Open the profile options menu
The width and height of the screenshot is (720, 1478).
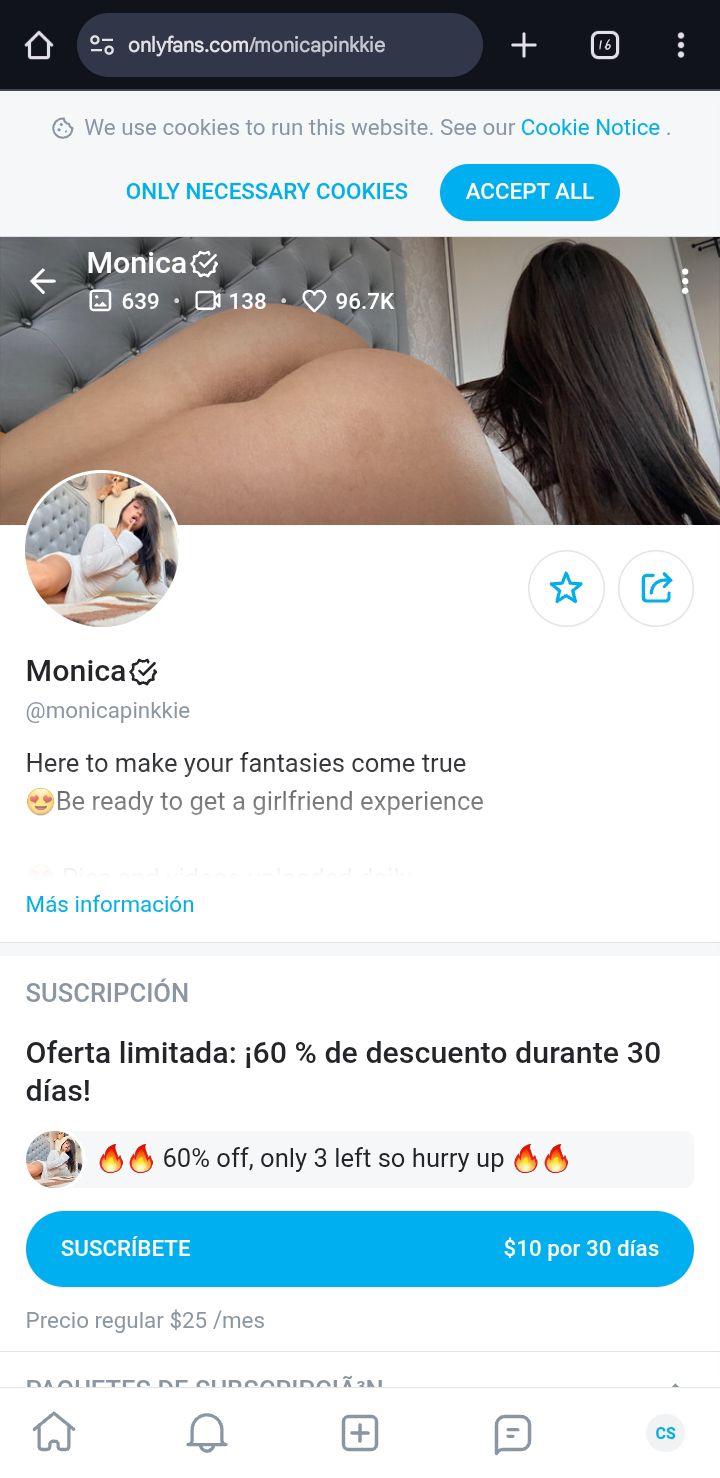685,282
